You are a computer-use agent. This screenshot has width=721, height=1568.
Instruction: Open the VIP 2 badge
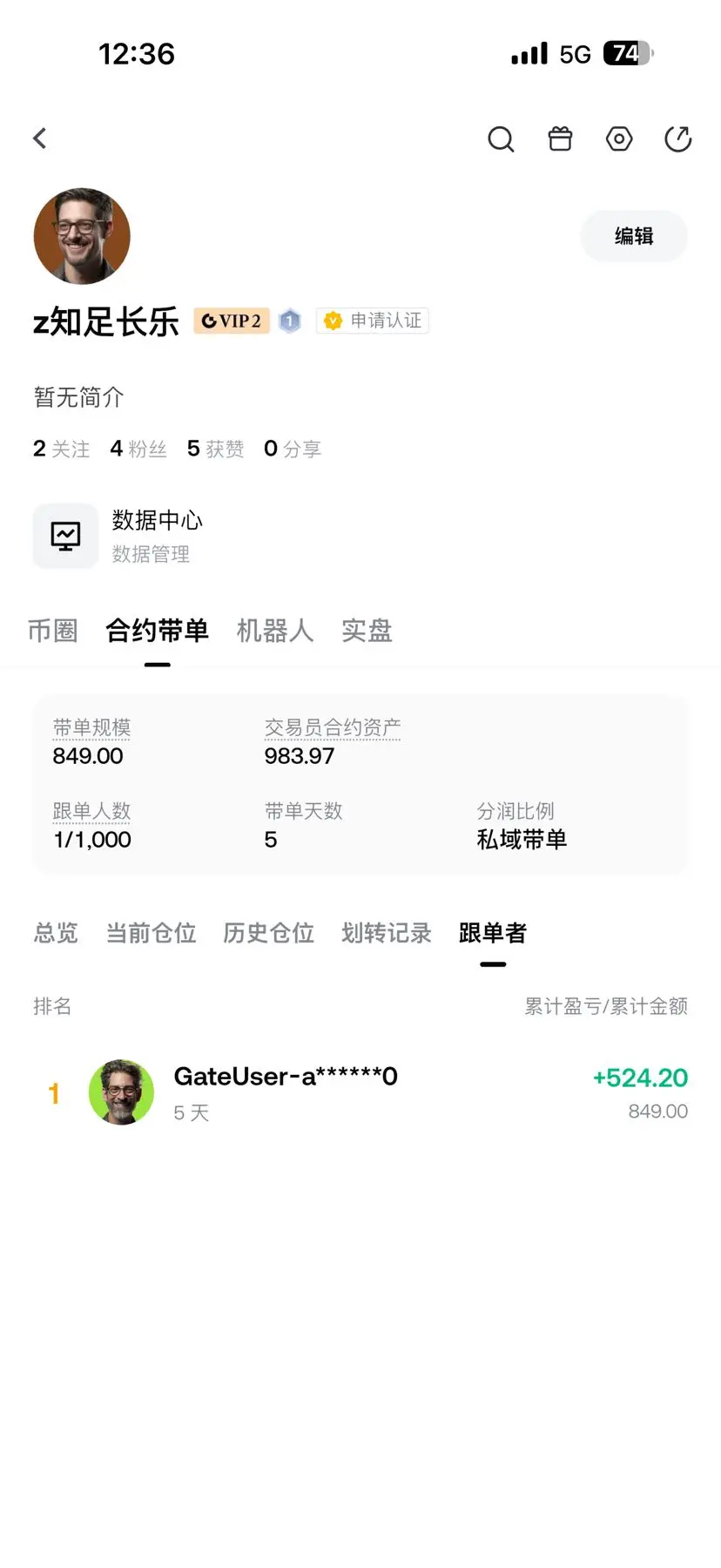click(x=232, y=321)
